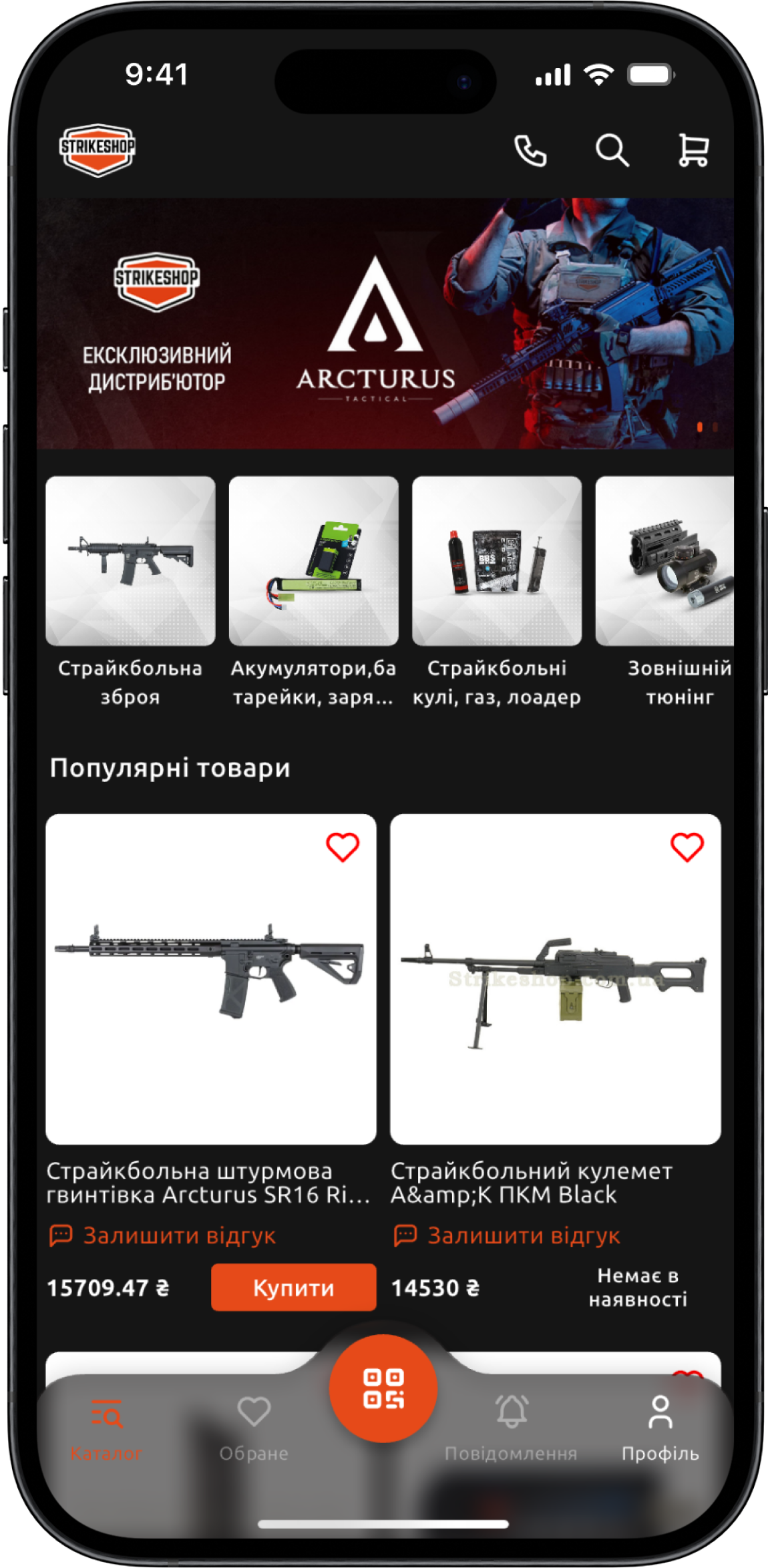Switch to the Обране tab

coord(254,1428)
